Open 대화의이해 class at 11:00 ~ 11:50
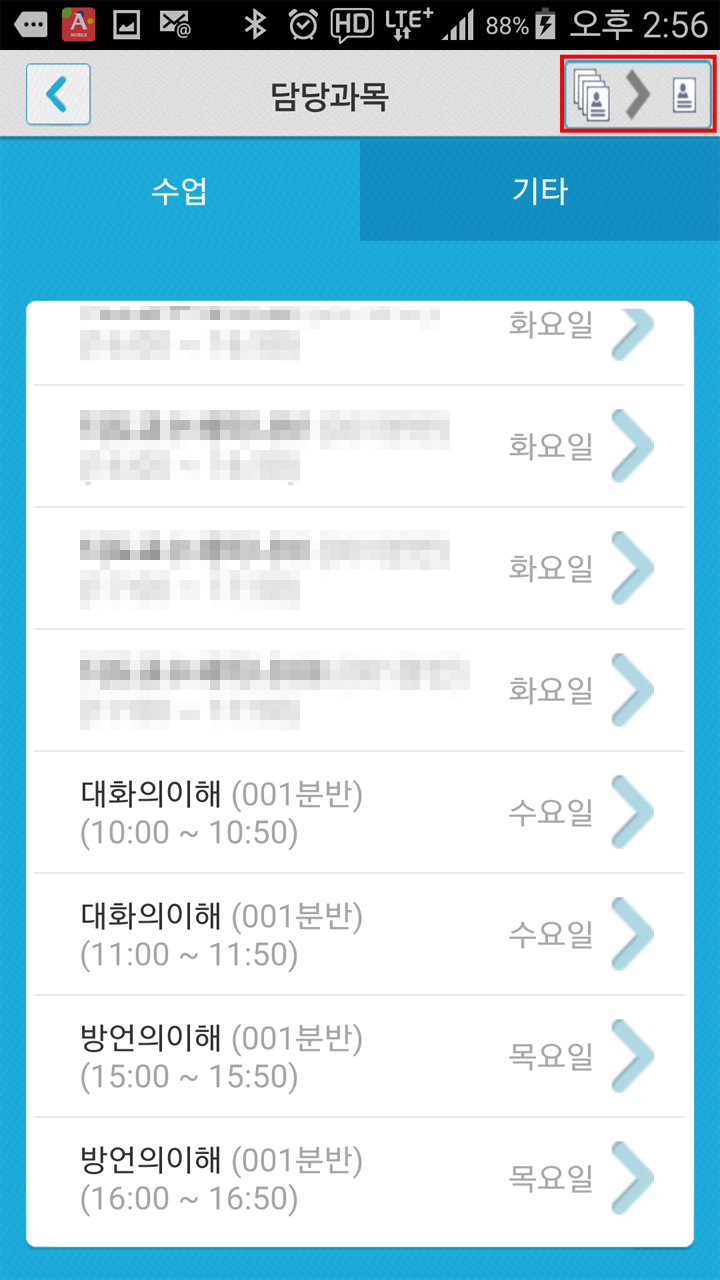This screenshot has width=720, height=1280. (x=360, y=934)
